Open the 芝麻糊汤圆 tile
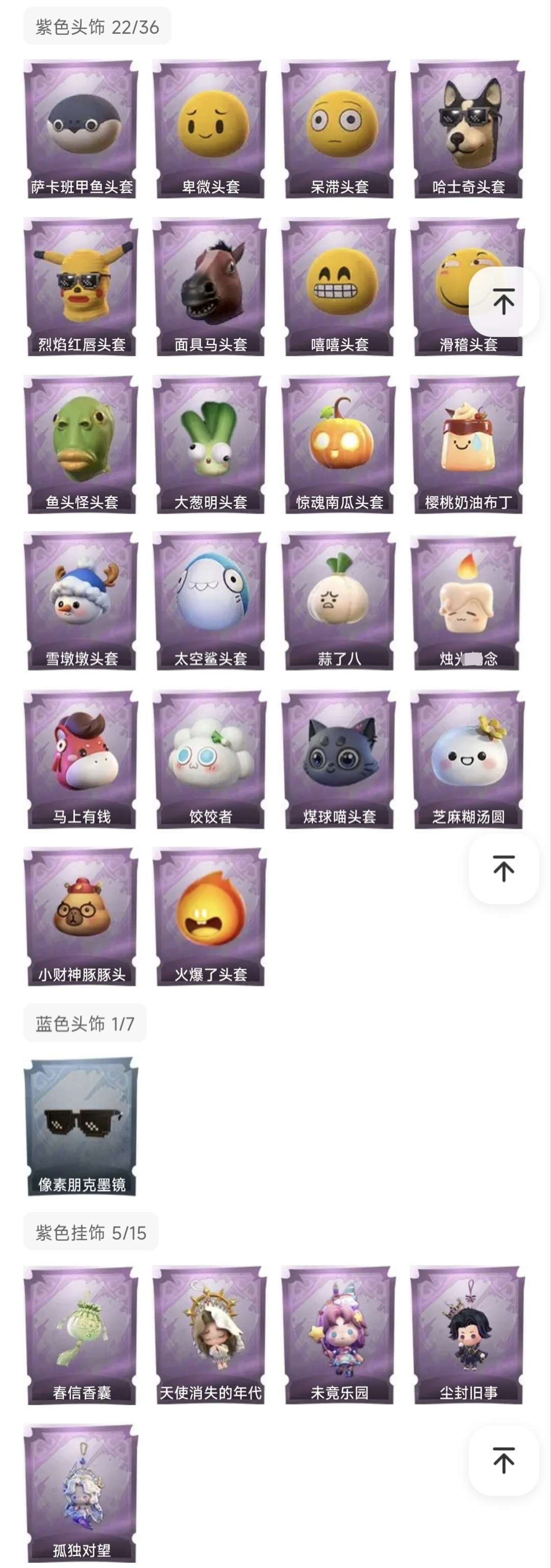This screenshot has width=551, height=1568. coord(467,759)
